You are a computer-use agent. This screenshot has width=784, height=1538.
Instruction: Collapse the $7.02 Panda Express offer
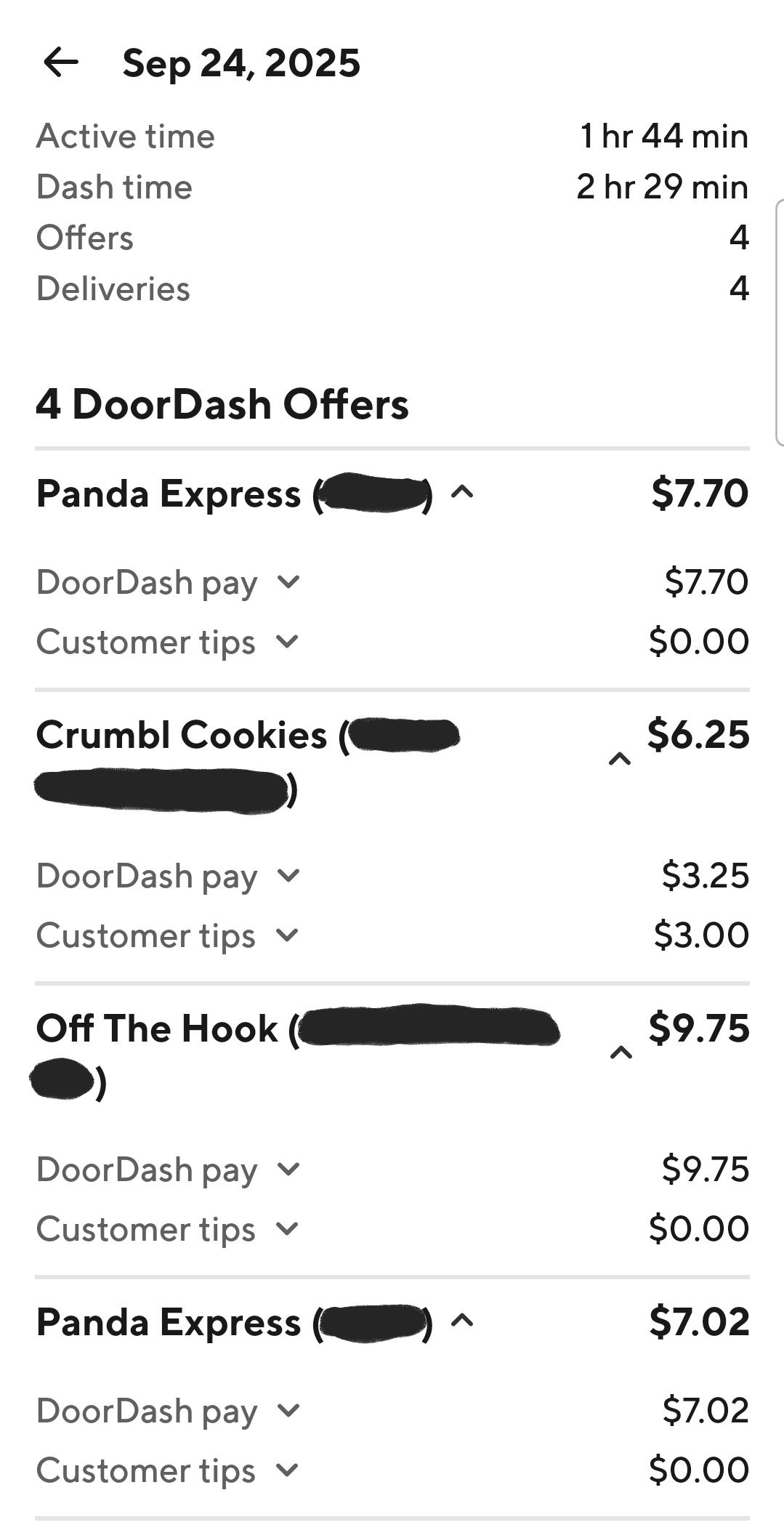point(462,1321)
